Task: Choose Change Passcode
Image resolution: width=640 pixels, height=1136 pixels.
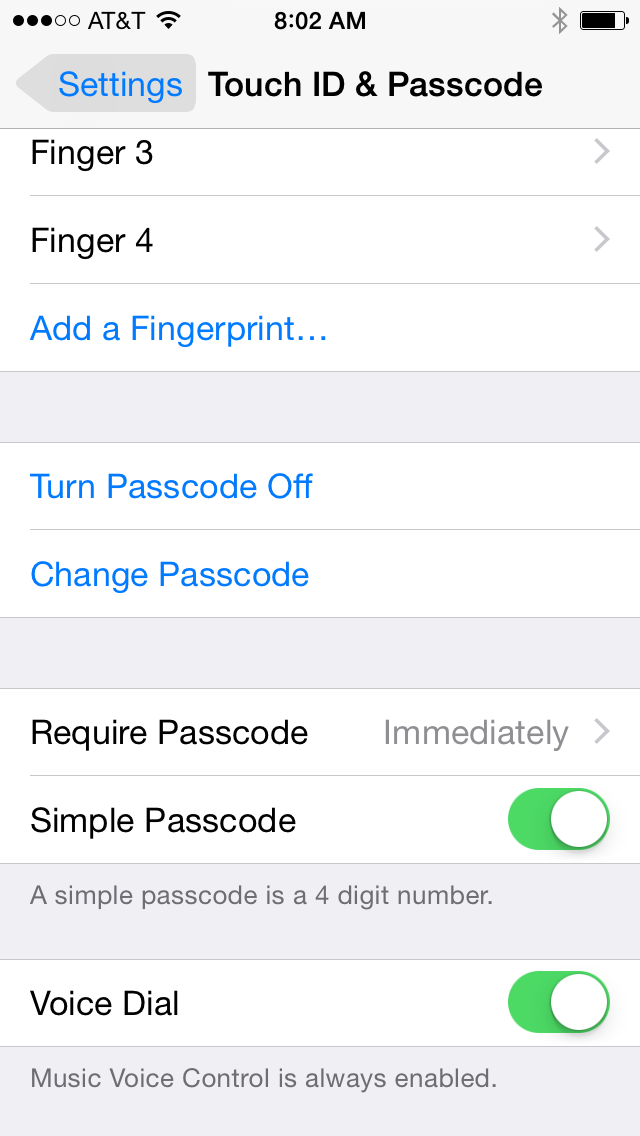Action: [x=170, y=575]
